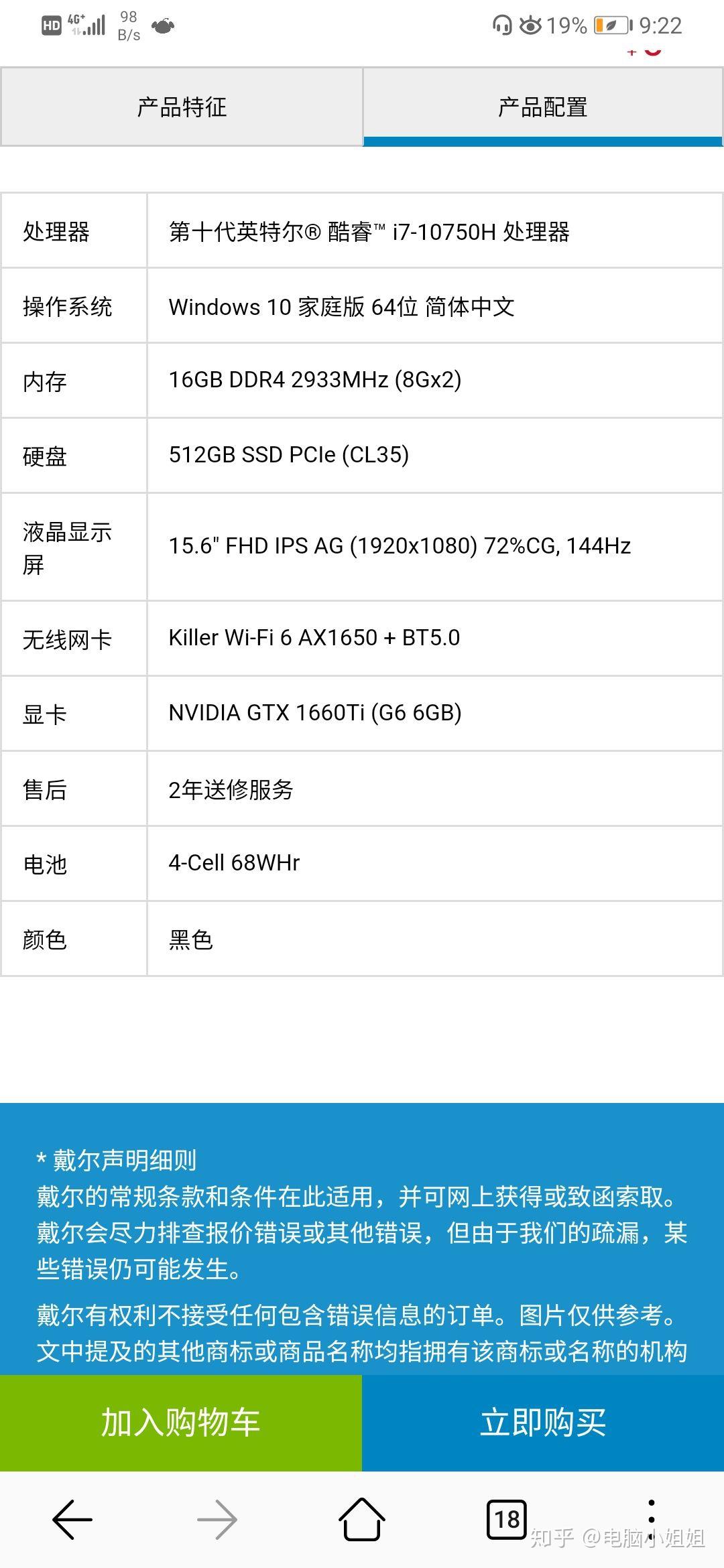Tap the 4-Cell 68WHr battery row
The width and height of the screenshot is (724, 1568).
coord(235,864)
